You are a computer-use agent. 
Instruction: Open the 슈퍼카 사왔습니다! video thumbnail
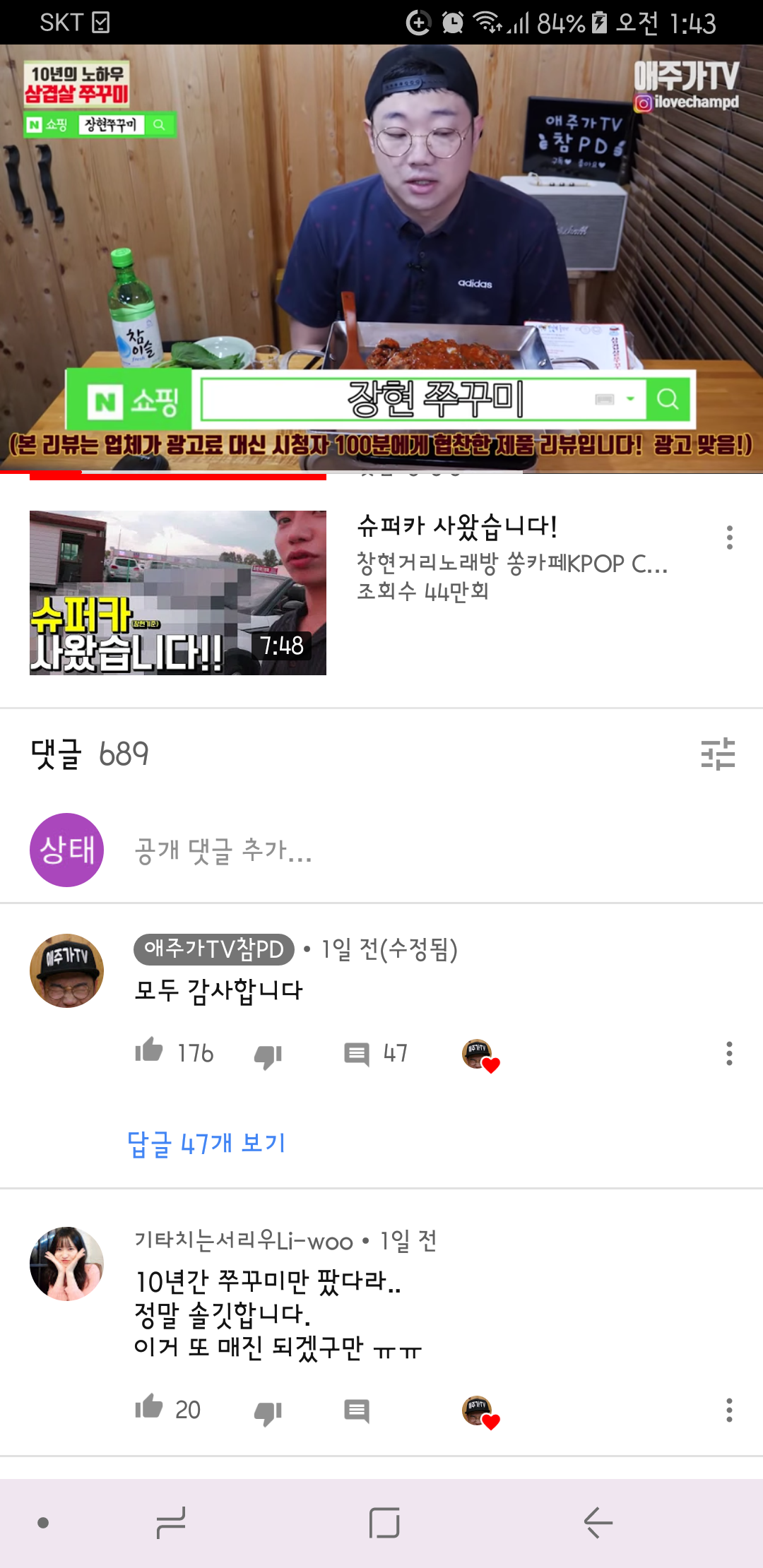coord(177,592)
